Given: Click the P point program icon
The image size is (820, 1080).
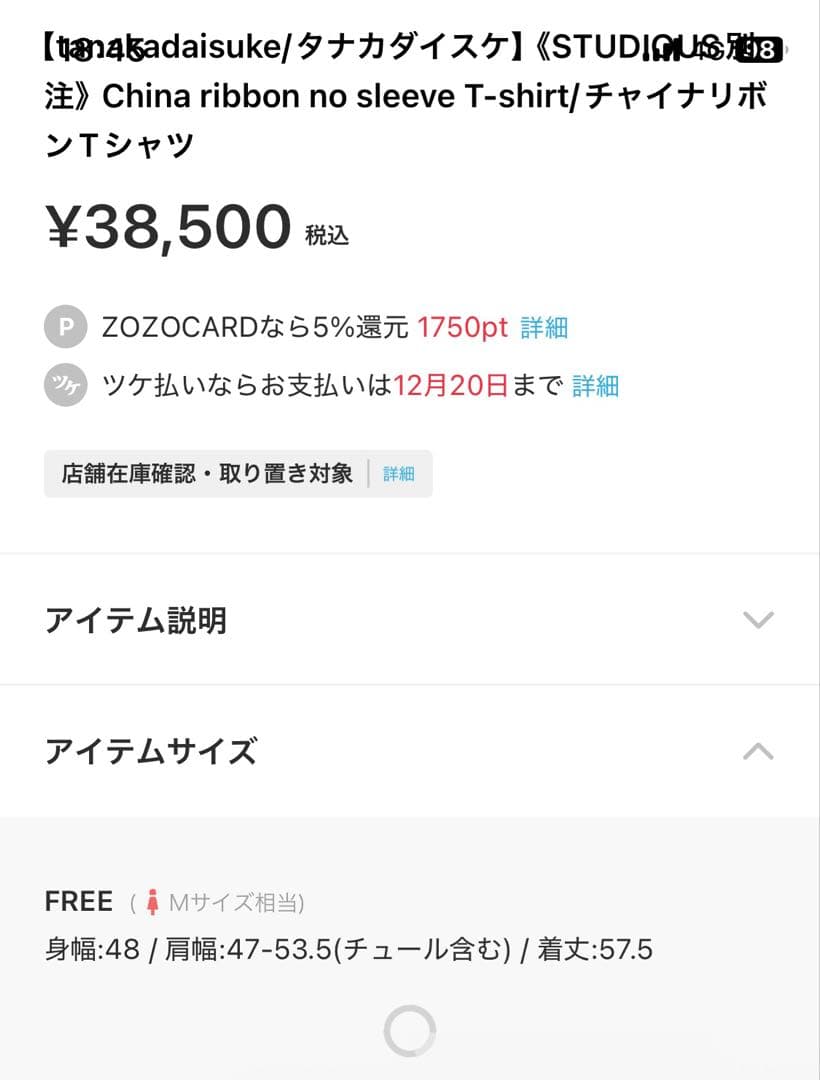Looking at the screenshot, I should pyautogui.click(x=64, y=327).
